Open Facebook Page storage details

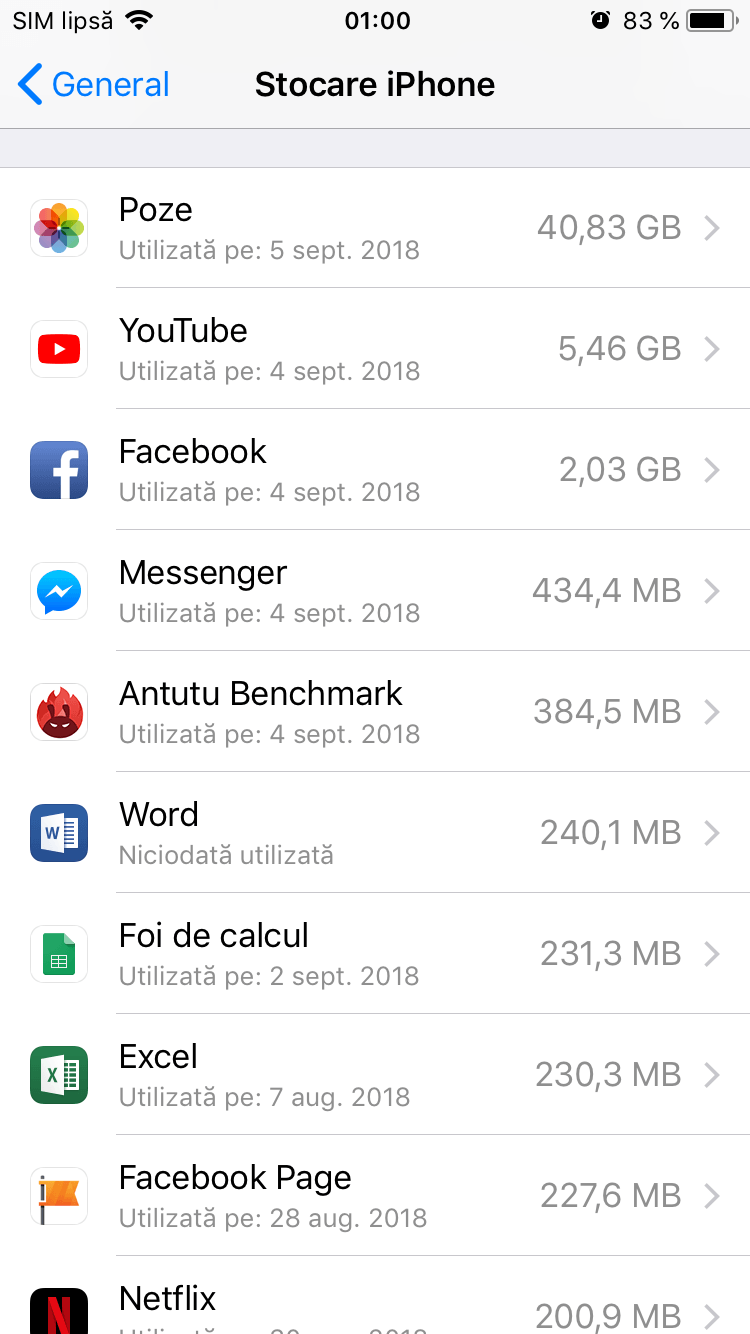click(x=375, y=1196)
